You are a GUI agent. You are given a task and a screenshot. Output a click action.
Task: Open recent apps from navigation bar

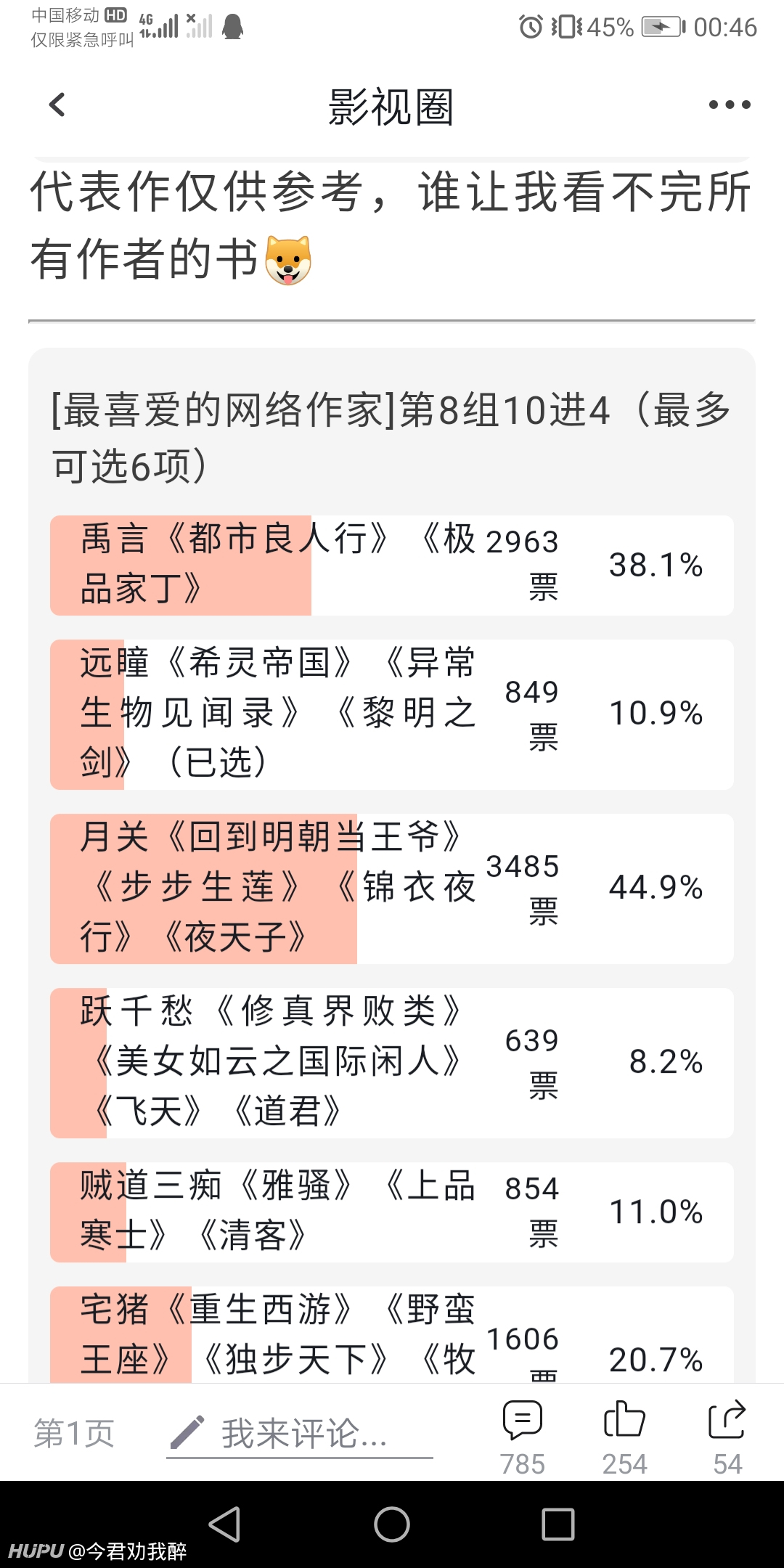[558, 1524]
